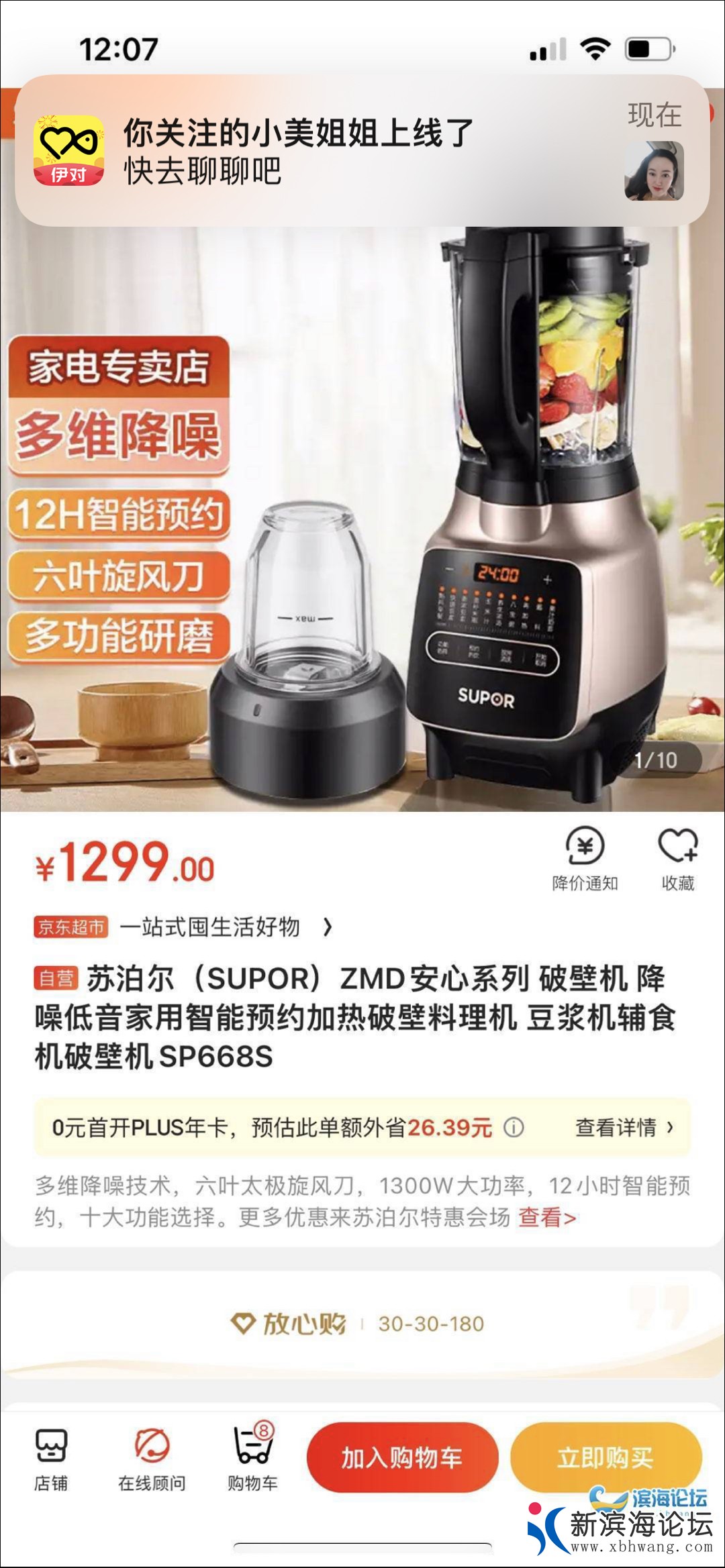
Task: Buy now with 立即购买 button
Action: (x=606, y=1457)
